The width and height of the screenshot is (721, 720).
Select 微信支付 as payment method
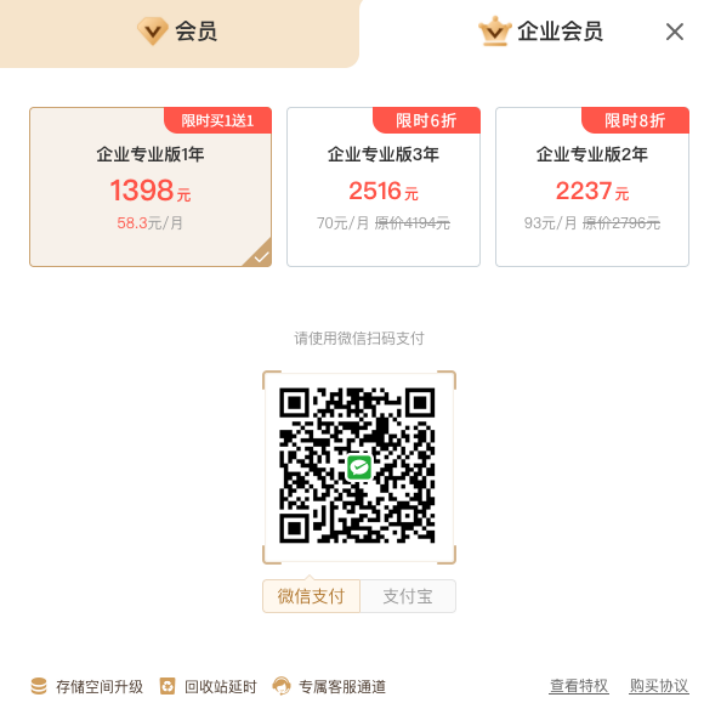coord(311,597)
